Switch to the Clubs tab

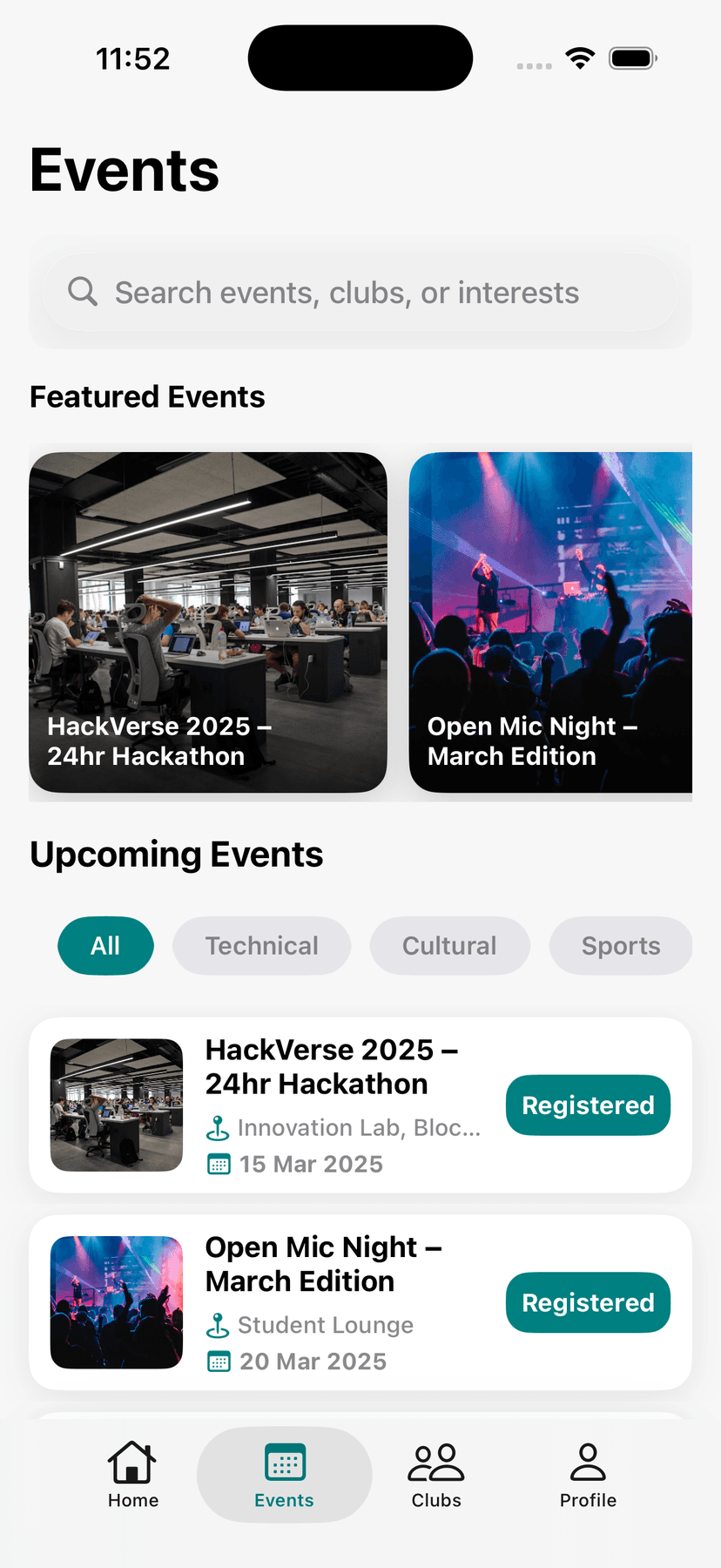point(435,1476)
